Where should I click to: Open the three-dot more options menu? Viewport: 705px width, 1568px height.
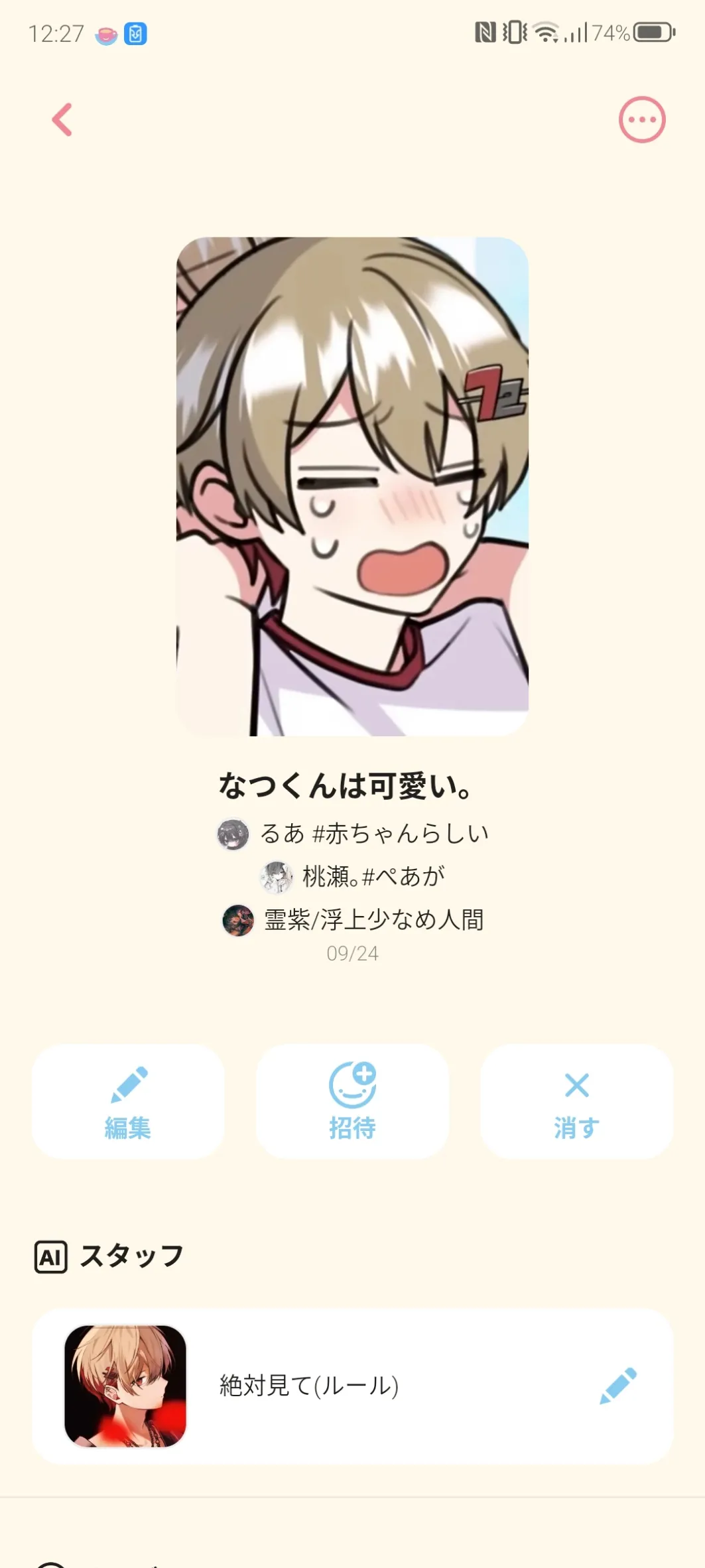[x=641, y=120]
